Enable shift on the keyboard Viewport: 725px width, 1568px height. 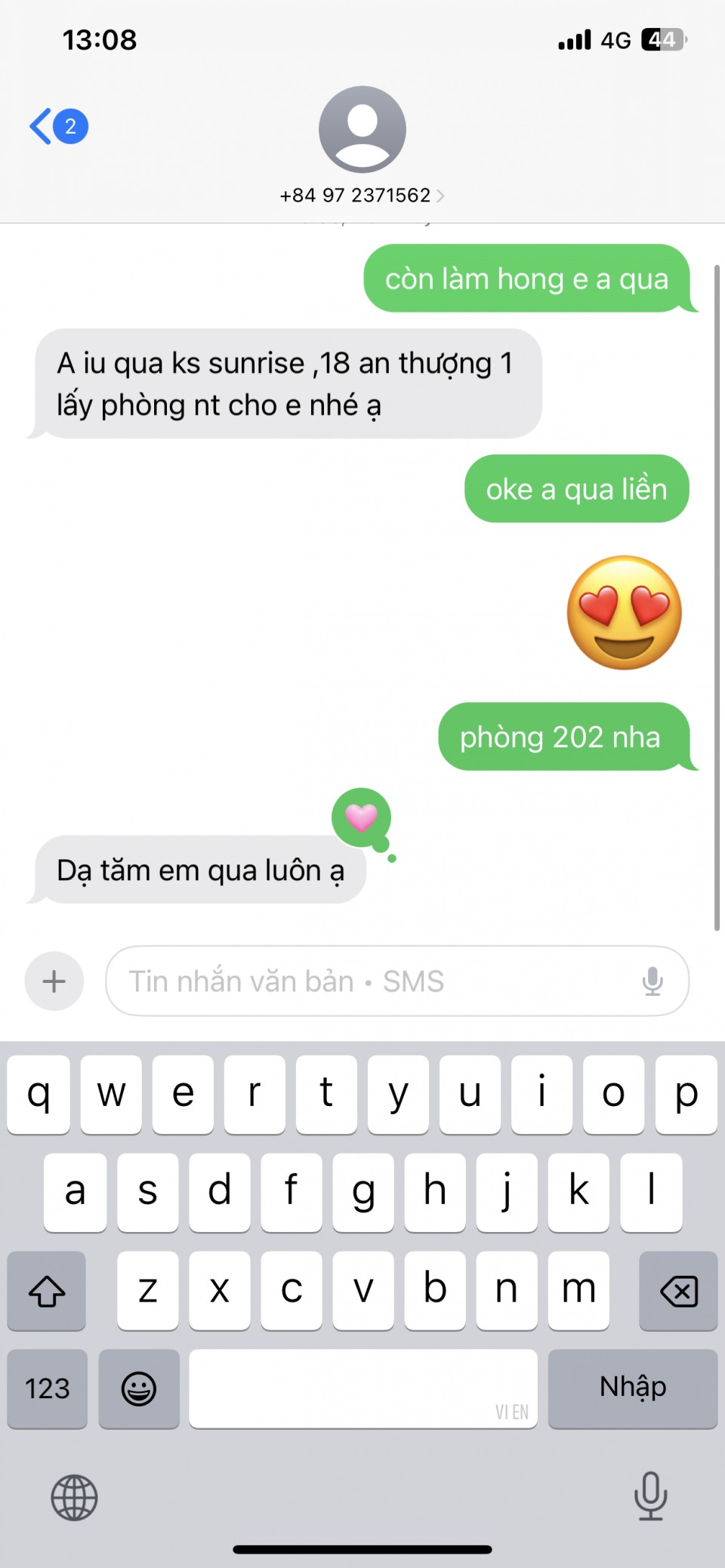47,1291
